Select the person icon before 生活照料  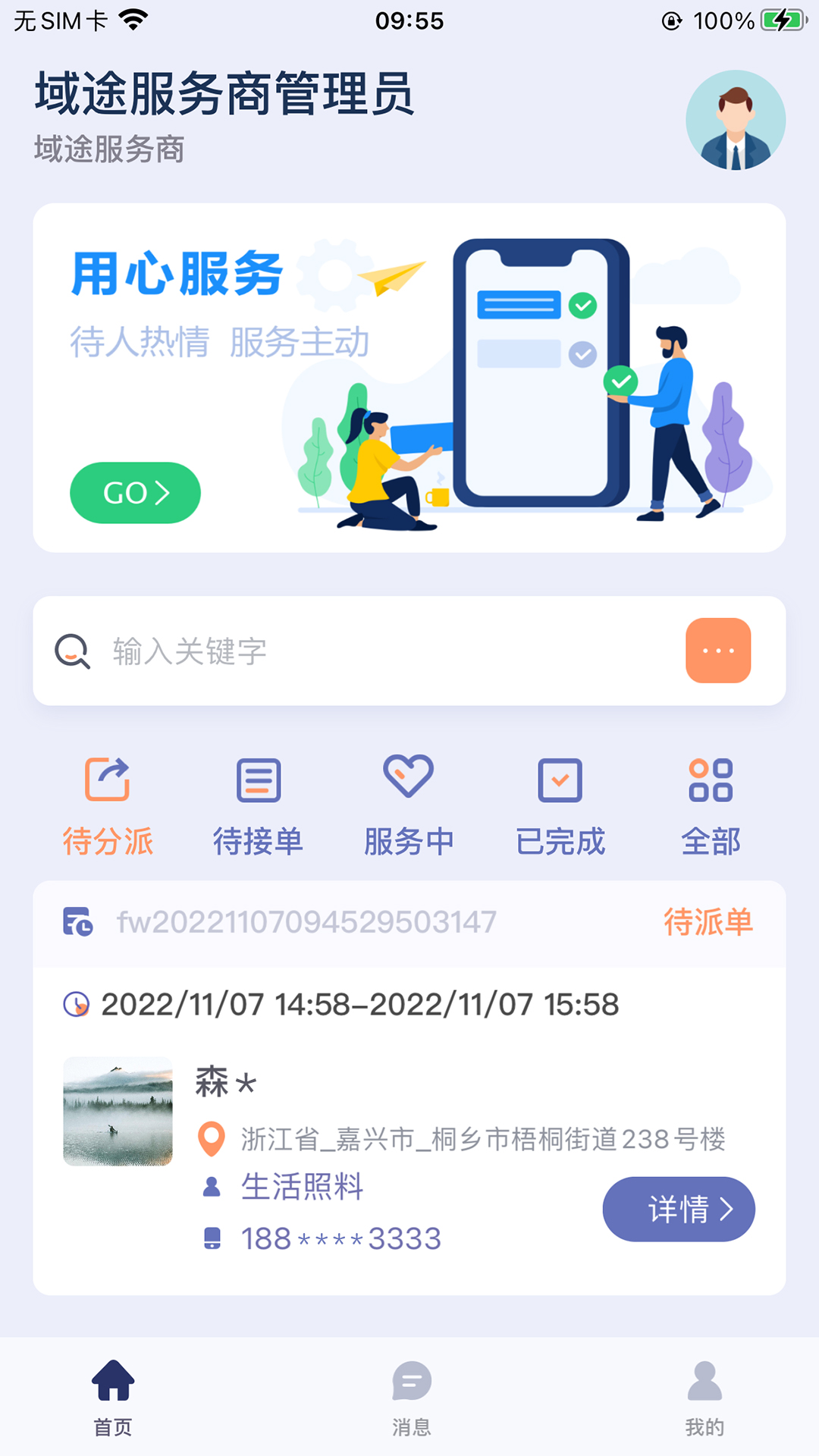211,1187
